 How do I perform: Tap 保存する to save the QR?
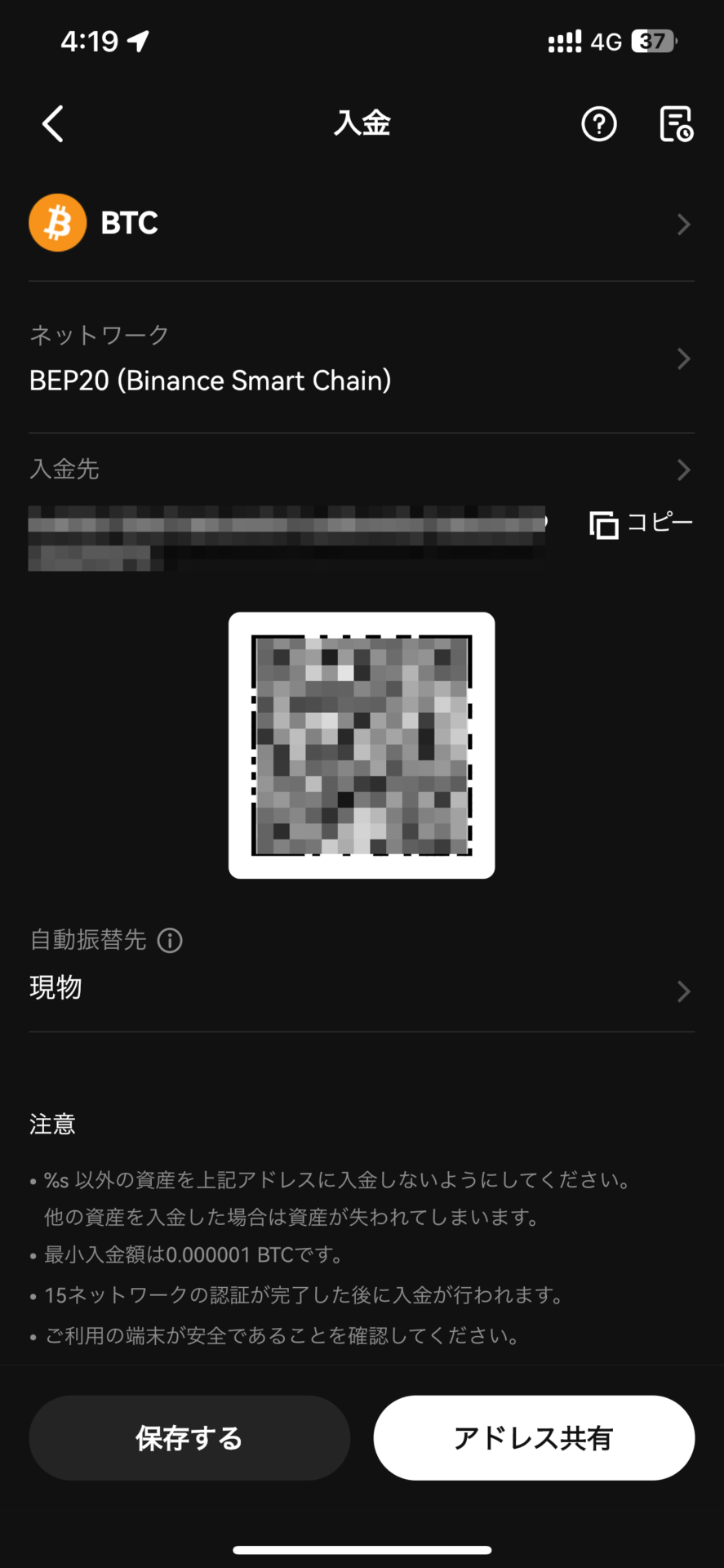click(x=189, y=1437)
